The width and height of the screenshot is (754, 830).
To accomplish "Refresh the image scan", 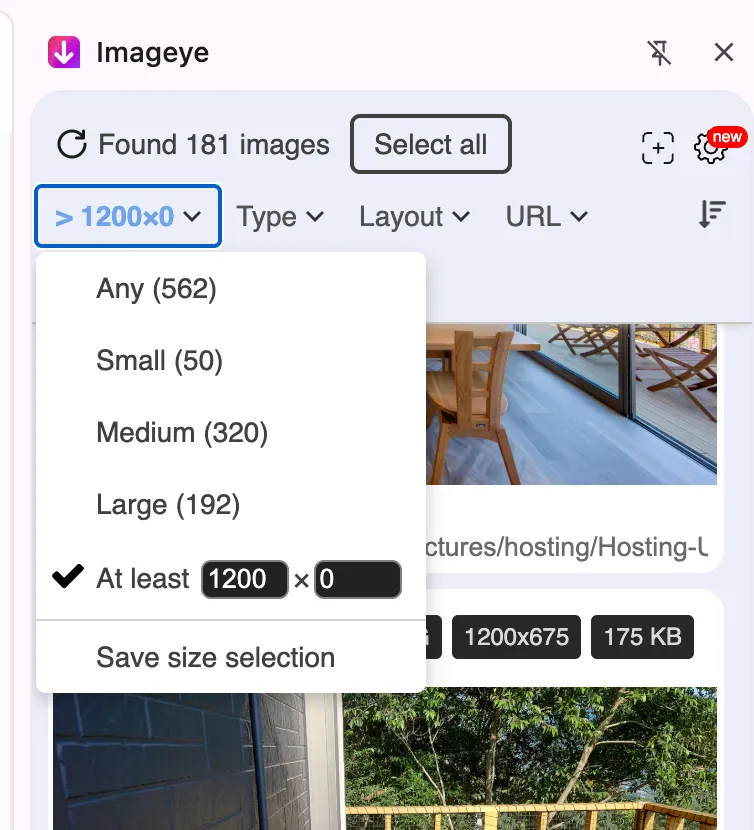I will tap(71, 144).
